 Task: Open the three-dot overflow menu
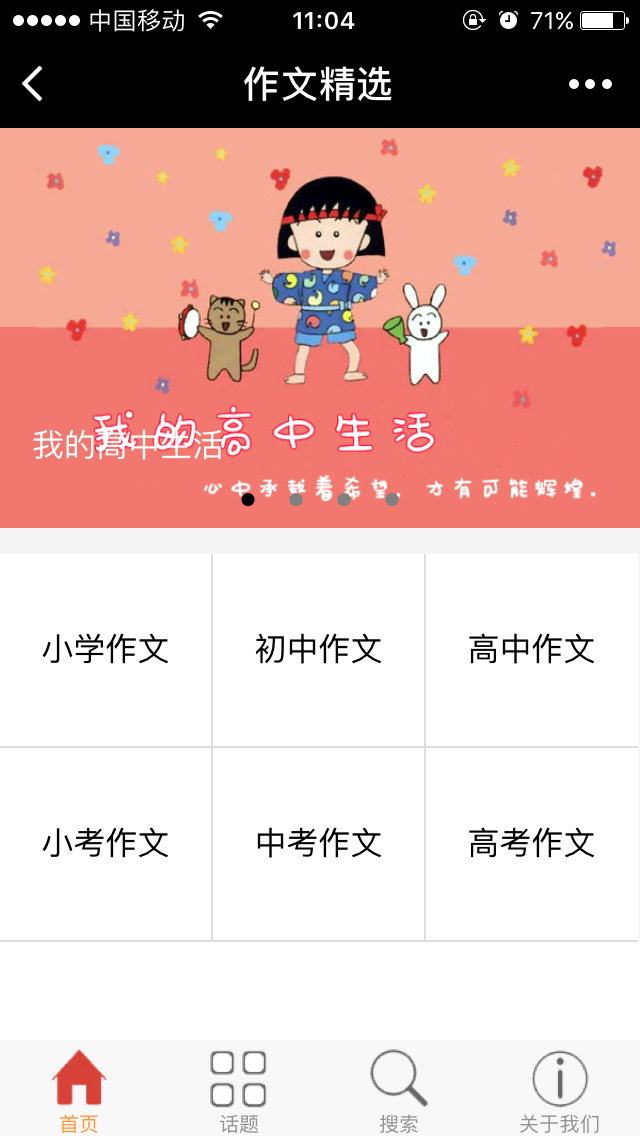[x=590, y=84]
